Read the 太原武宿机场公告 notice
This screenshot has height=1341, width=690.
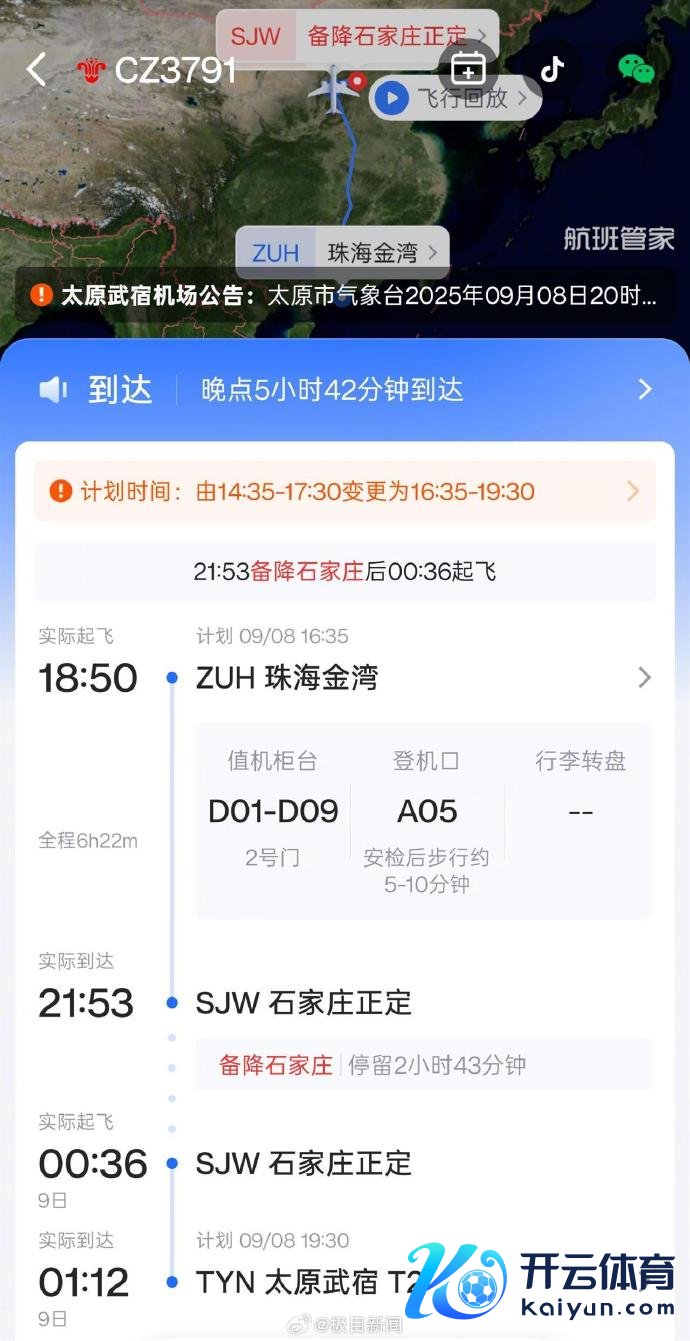point(345,296)
